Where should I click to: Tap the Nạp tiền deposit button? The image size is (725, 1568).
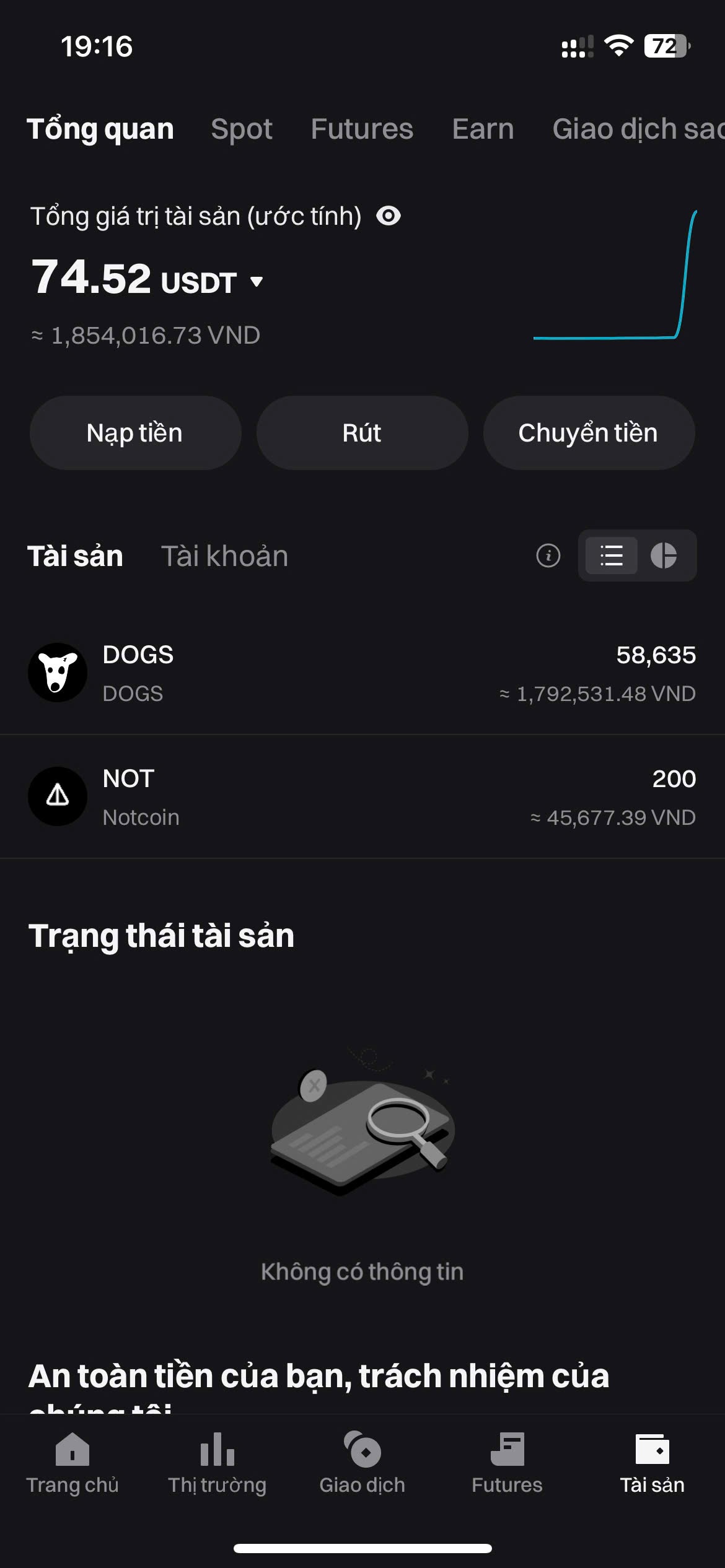coord(135,433)
